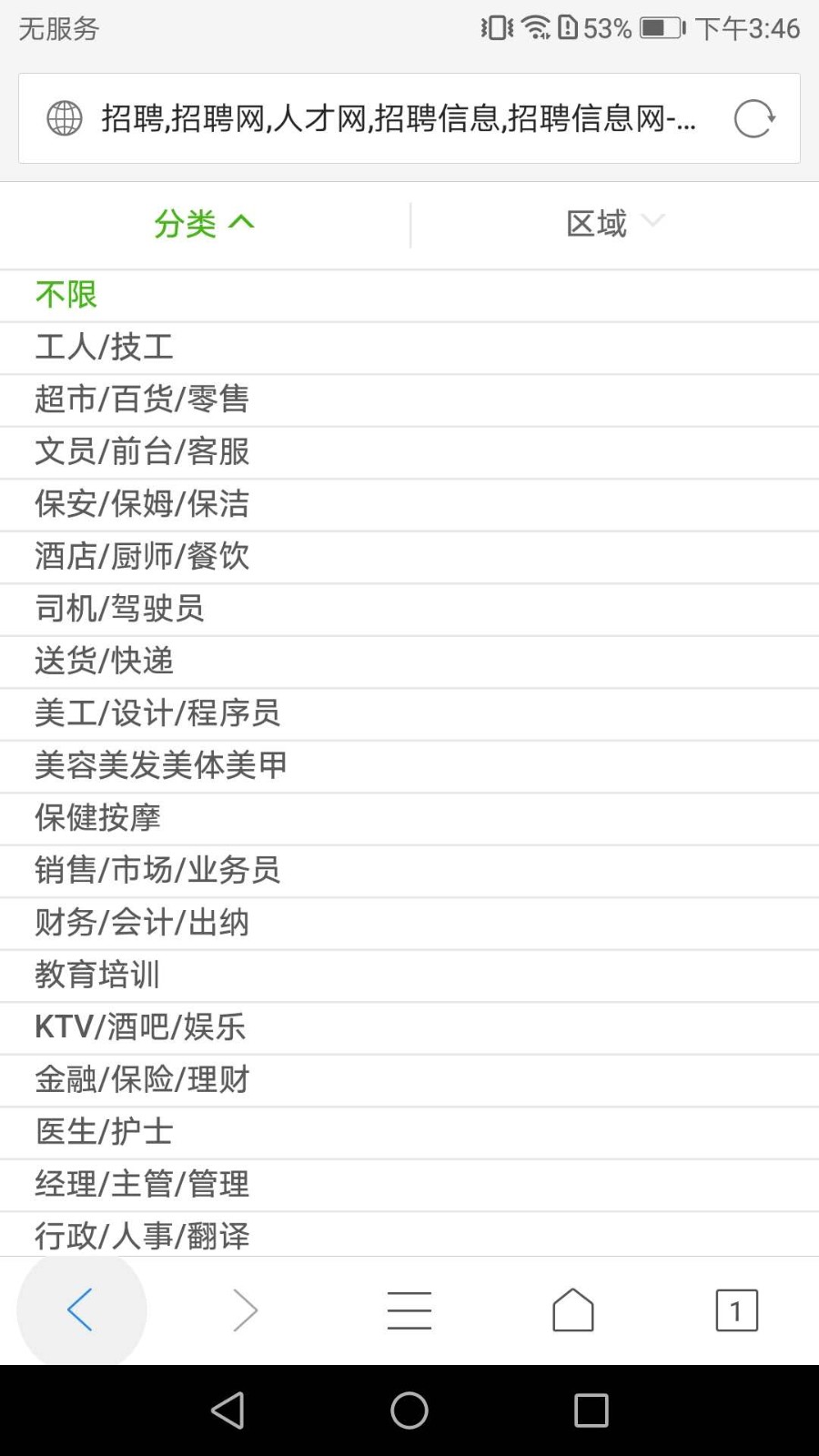The width and height of the screenshot is (819, 1456).
Task: Choose 工人/技工 category
Action: coord(409,348)
